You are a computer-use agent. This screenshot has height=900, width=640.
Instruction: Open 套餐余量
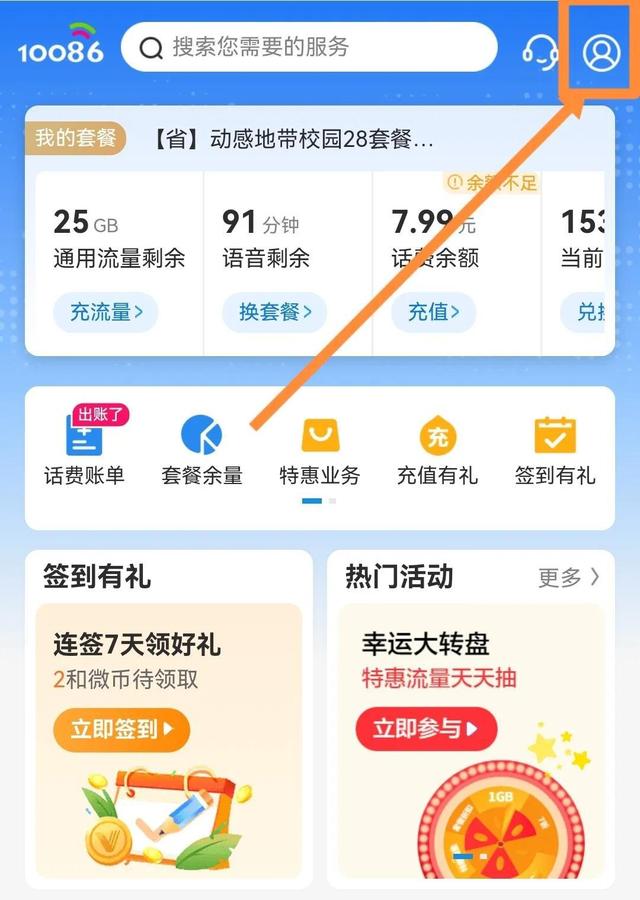[x=202, y=448]
